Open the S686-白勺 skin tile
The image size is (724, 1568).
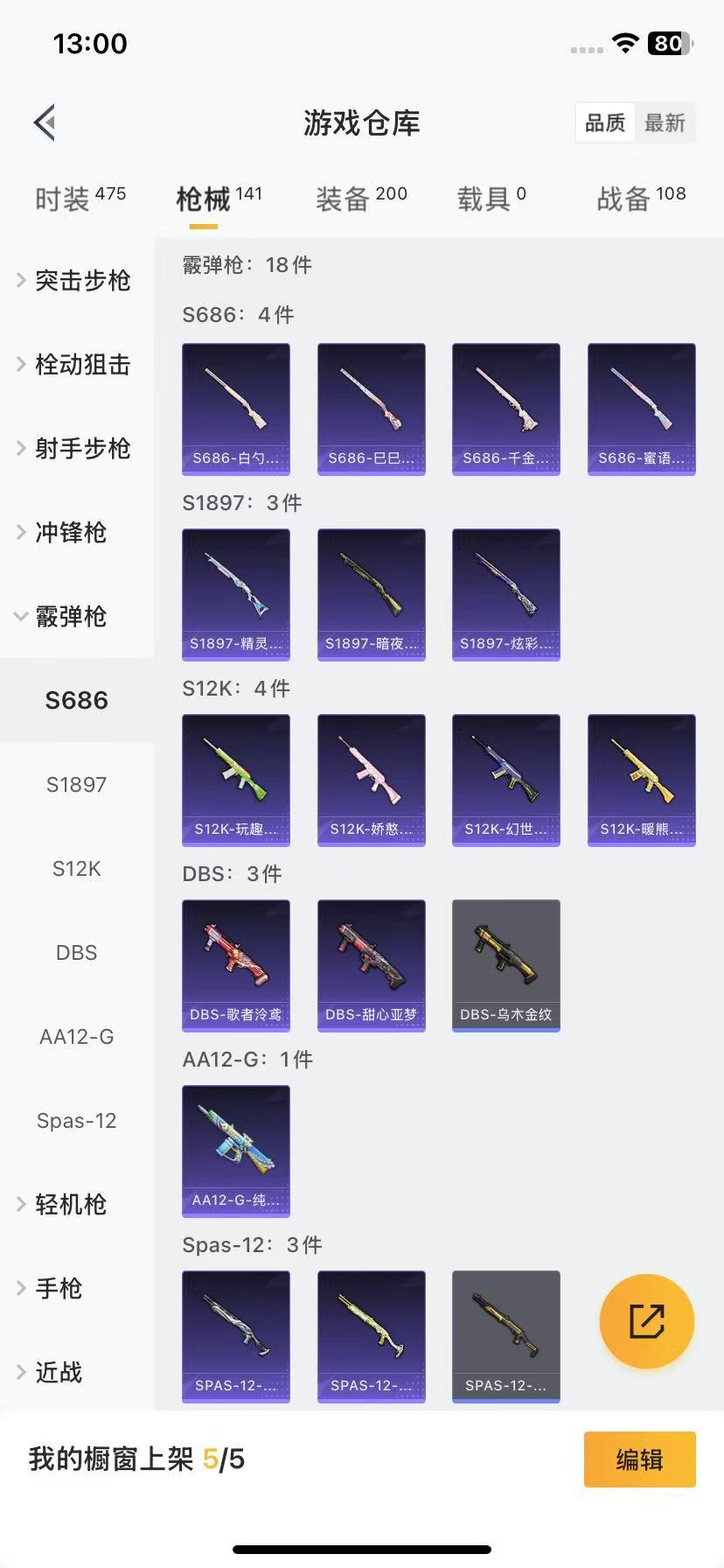(x=236, y=409)
